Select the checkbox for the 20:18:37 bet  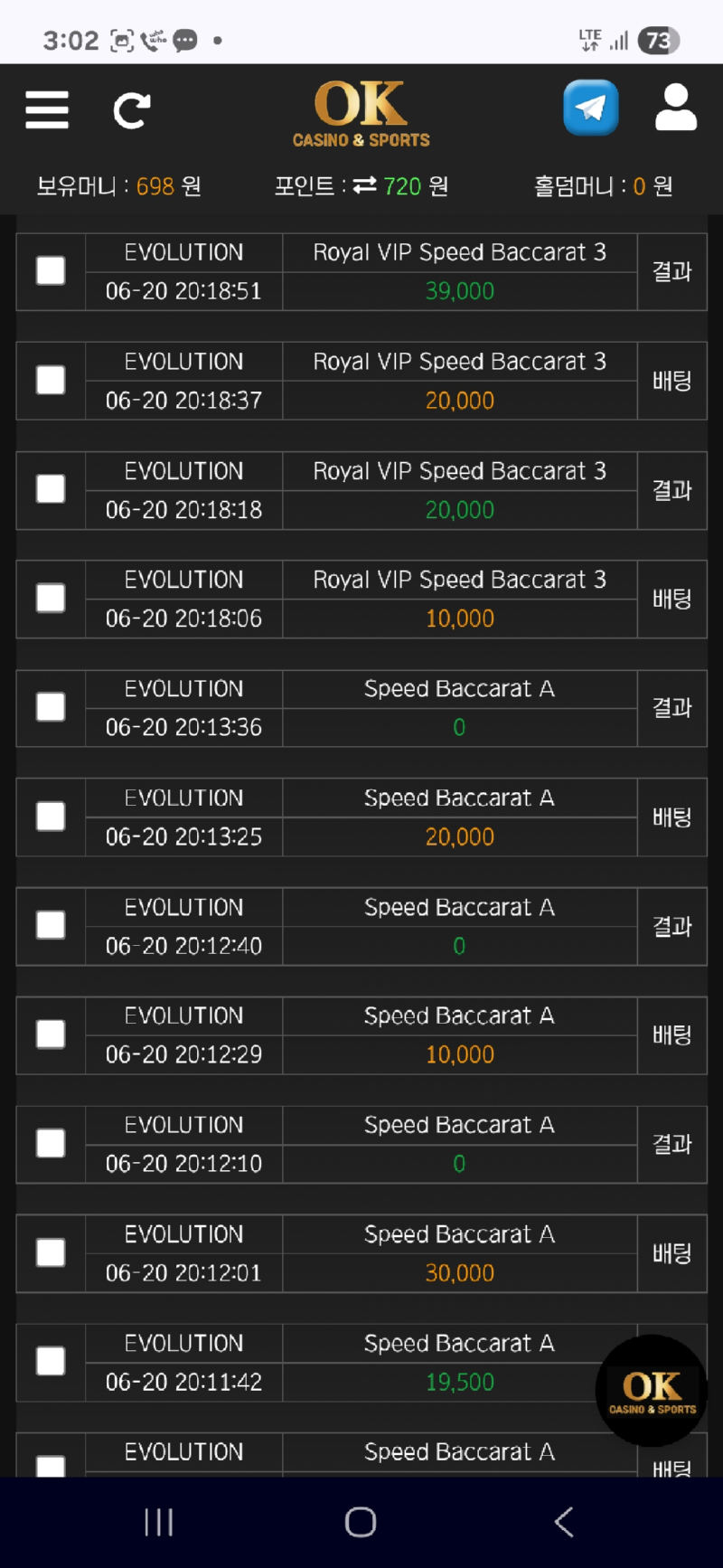coord(51,380)
